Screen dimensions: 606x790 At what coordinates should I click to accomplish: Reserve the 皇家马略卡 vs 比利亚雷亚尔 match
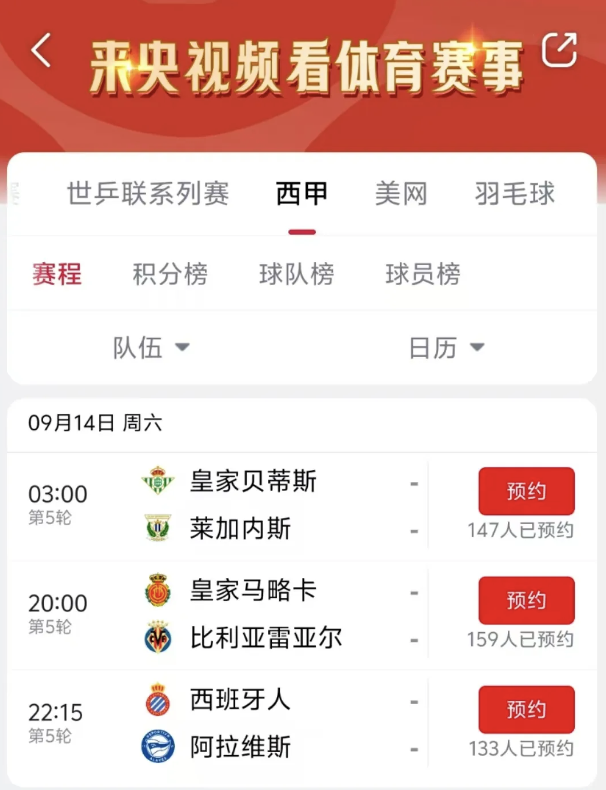tap(526, 600)
